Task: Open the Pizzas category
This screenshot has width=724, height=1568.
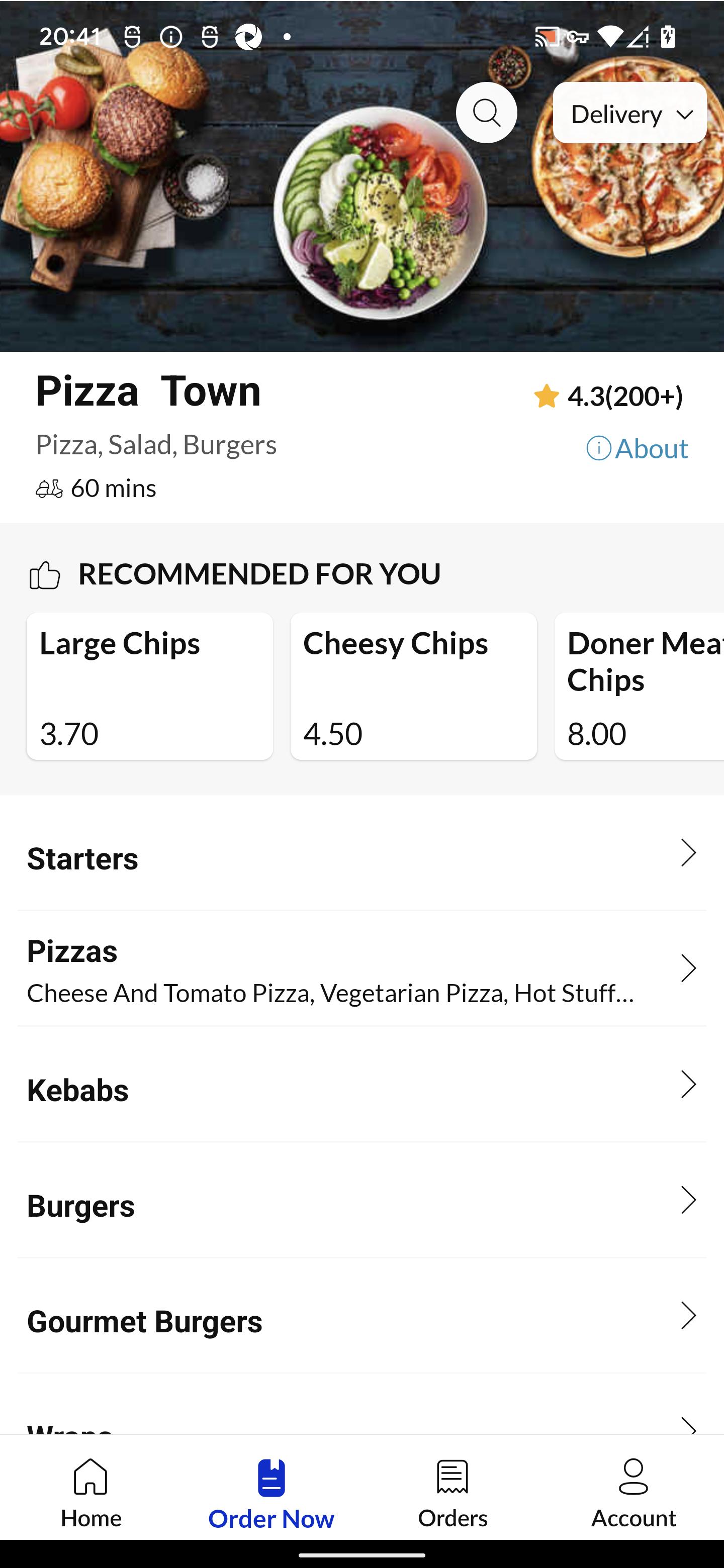Action: coord(361,969)
